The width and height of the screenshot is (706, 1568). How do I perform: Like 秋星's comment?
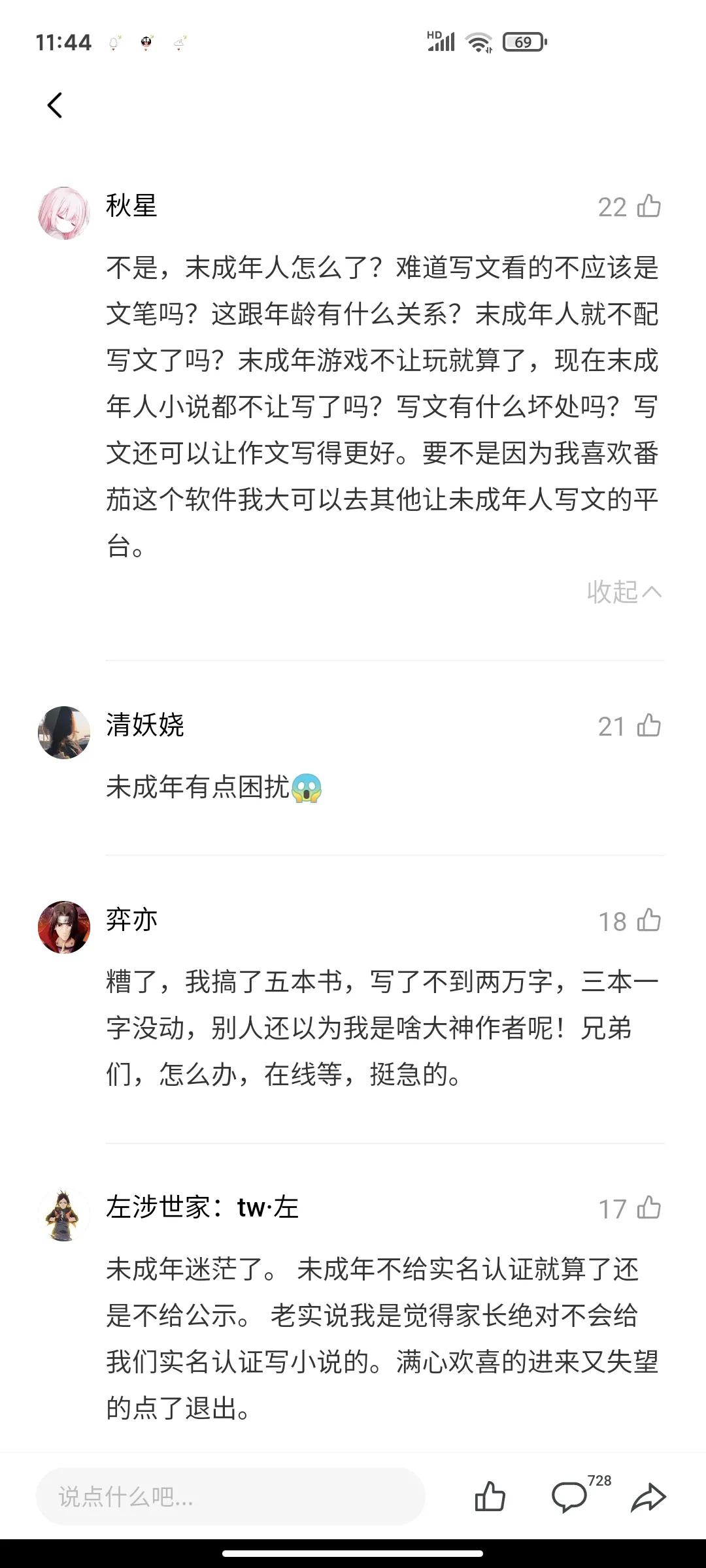point(648,206)
